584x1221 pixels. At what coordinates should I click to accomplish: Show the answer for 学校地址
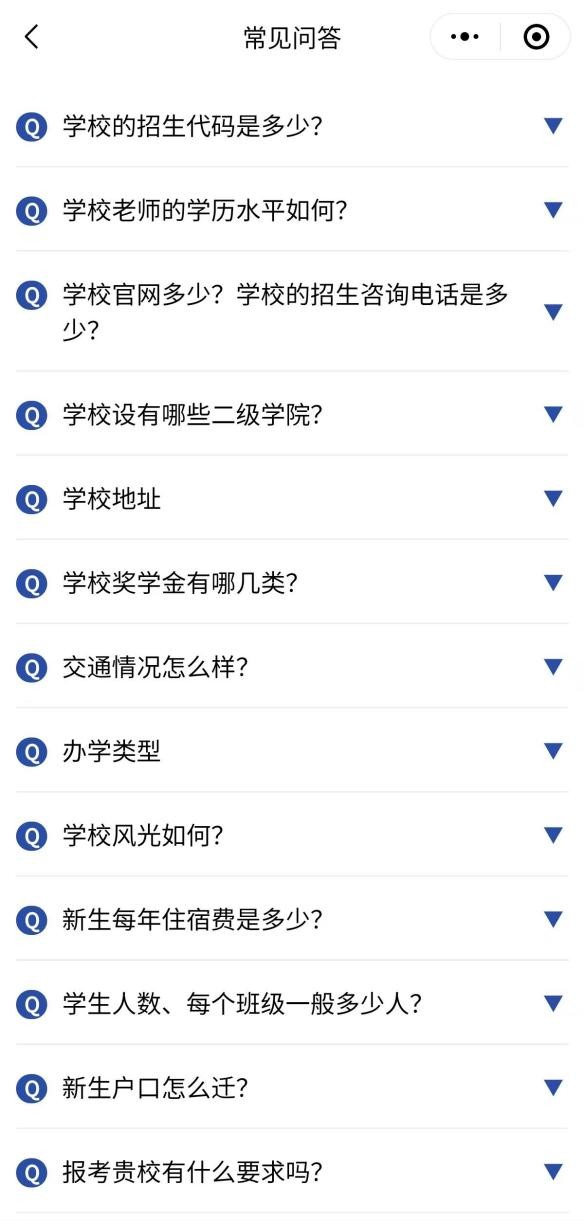[x=292, y=498]
